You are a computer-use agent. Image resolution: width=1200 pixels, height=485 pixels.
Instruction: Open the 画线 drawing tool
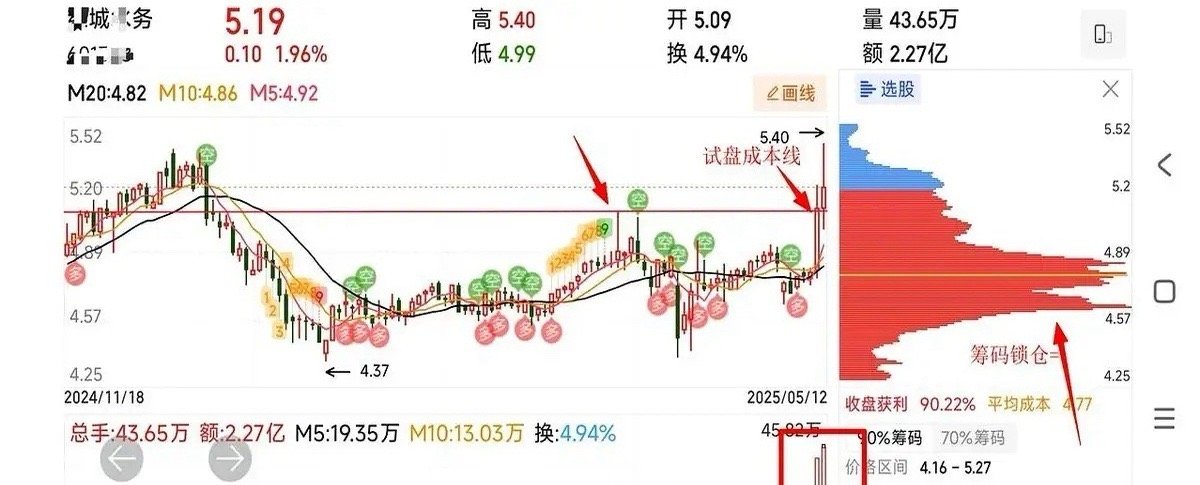point(790,94)
